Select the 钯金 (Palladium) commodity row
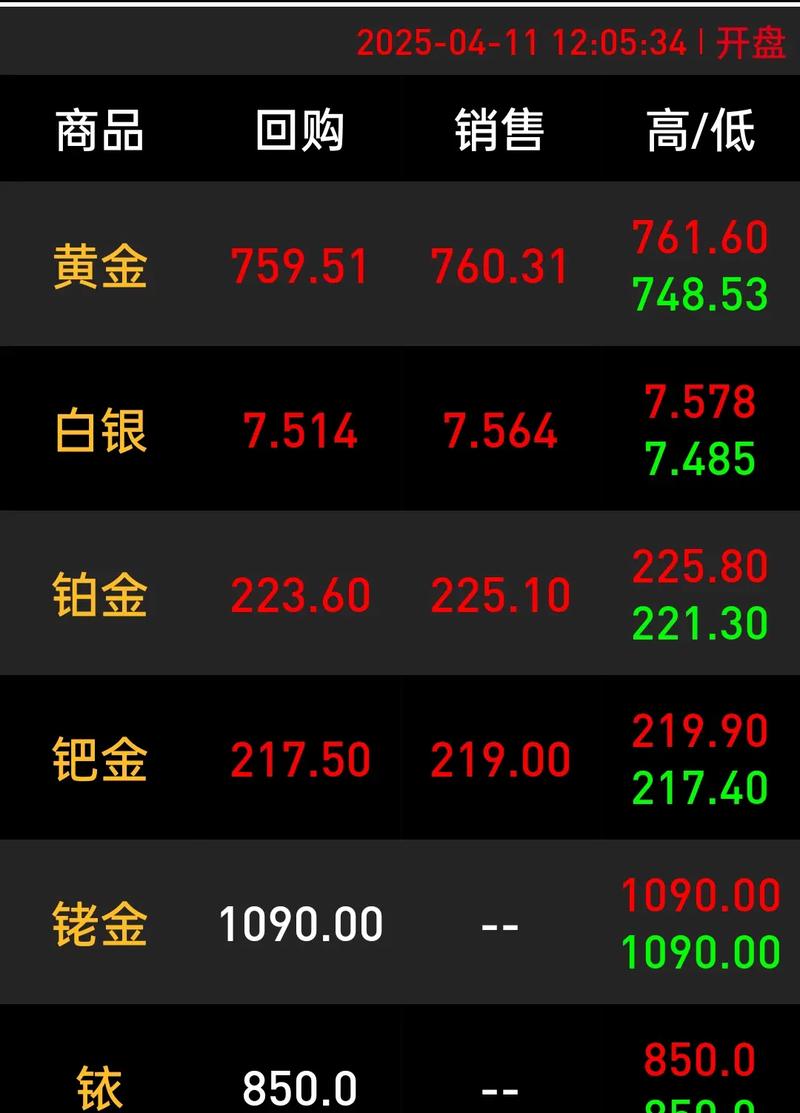 [x=99, y=759]
